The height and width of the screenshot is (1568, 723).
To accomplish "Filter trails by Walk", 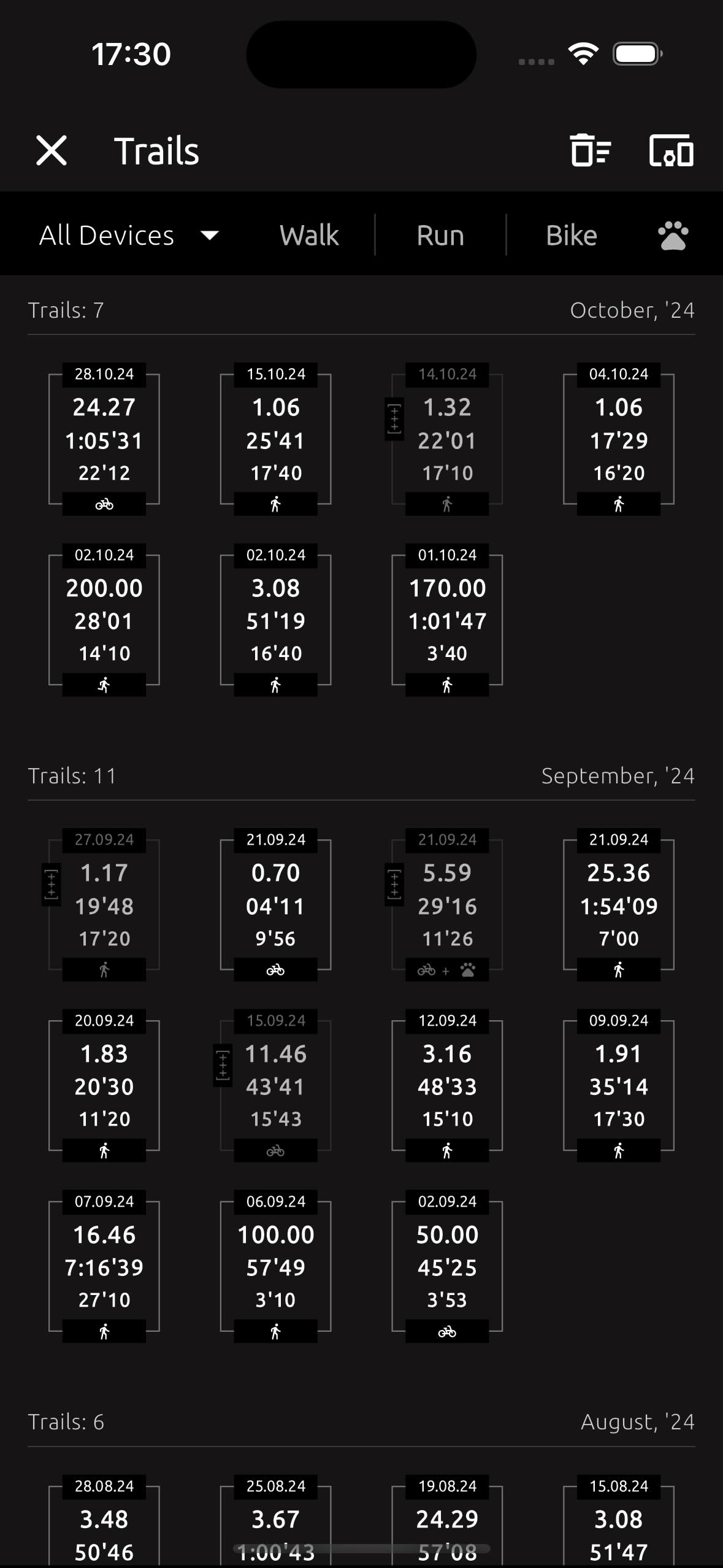I will (309, 236).
